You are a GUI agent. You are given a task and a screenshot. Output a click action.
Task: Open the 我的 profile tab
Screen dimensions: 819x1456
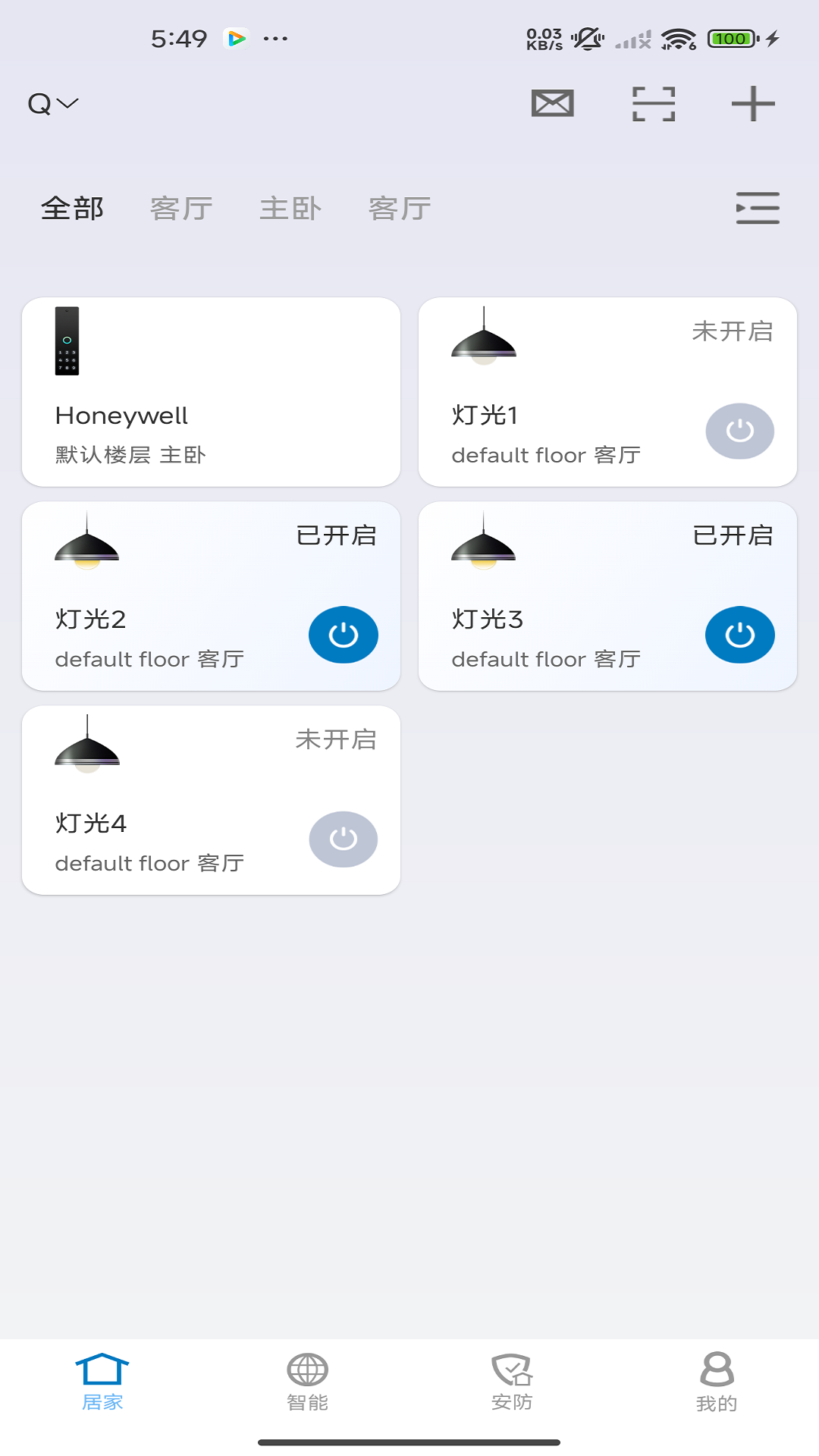pos(717,1382)
